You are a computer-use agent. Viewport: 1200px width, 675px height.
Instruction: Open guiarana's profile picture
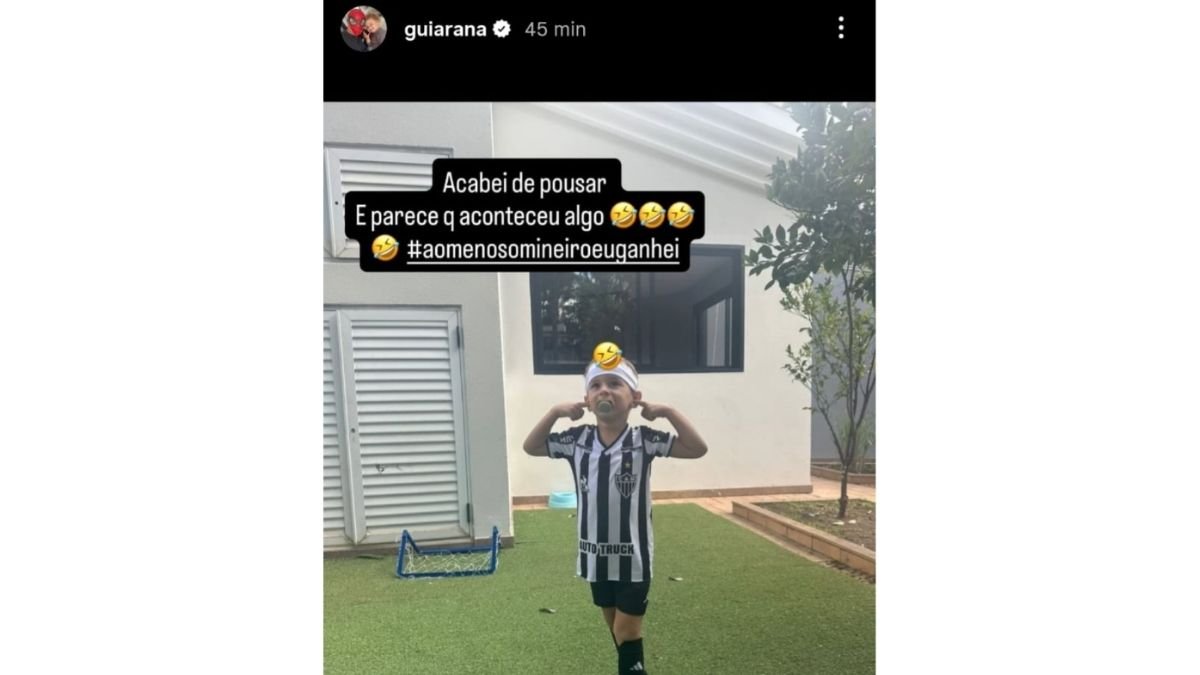pos(363,29)
